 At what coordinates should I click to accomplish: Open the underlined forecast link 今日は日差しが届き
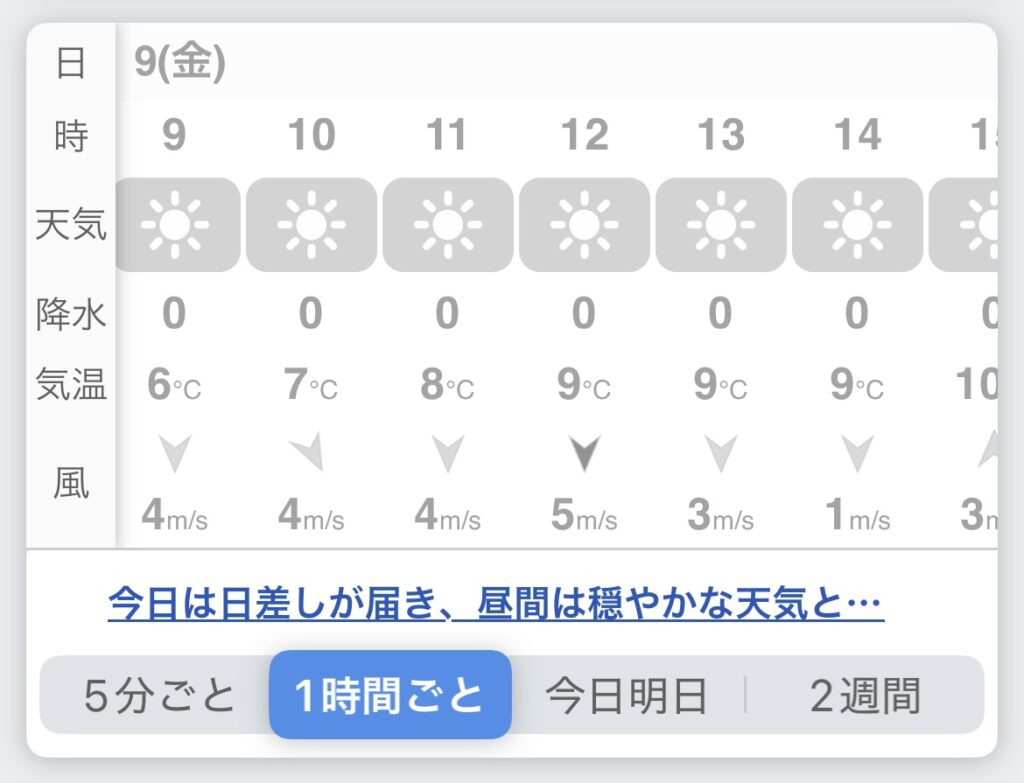495,604
